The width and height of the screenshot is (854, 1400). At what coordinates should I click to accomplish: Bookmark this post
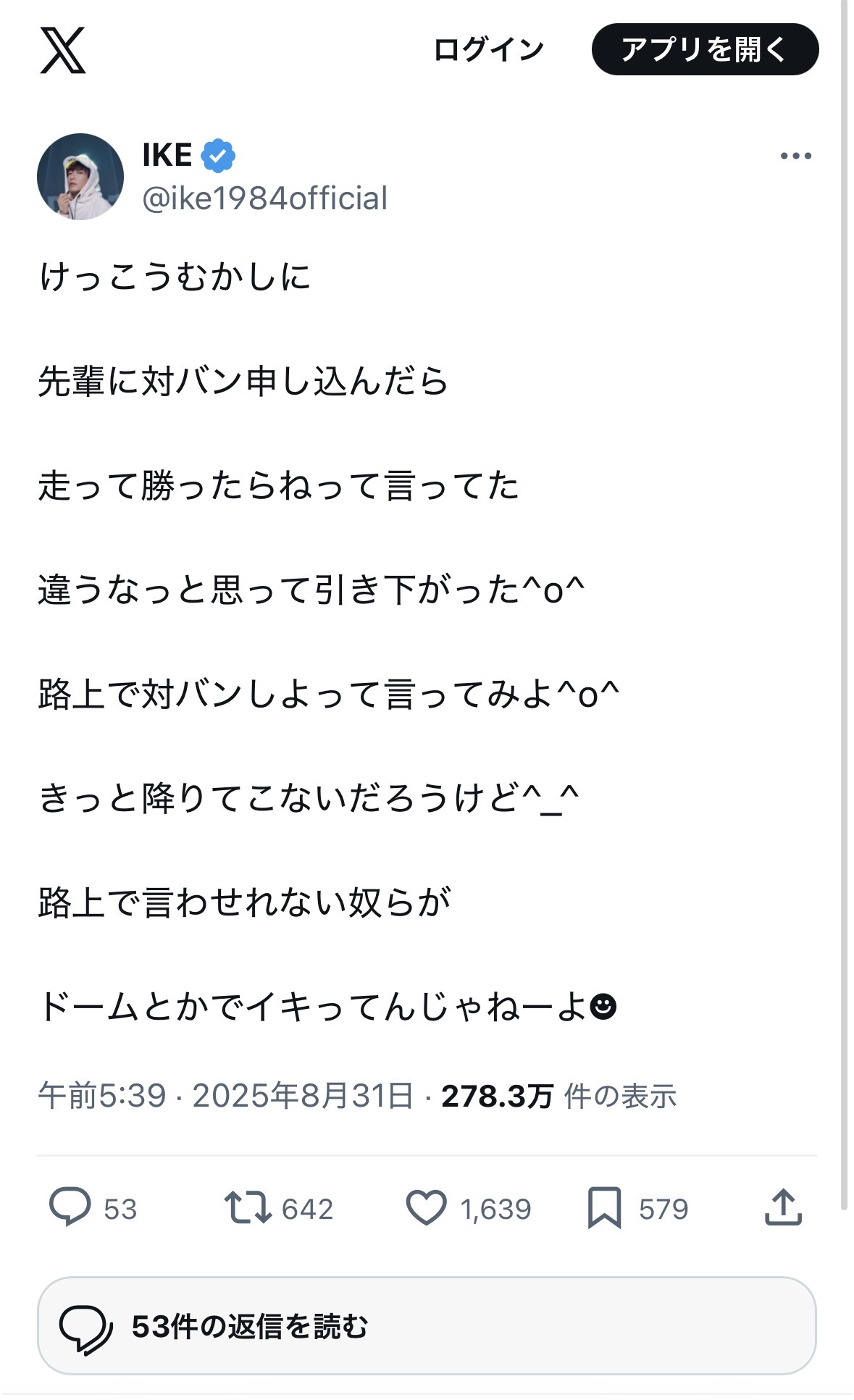pos(604,1208)
